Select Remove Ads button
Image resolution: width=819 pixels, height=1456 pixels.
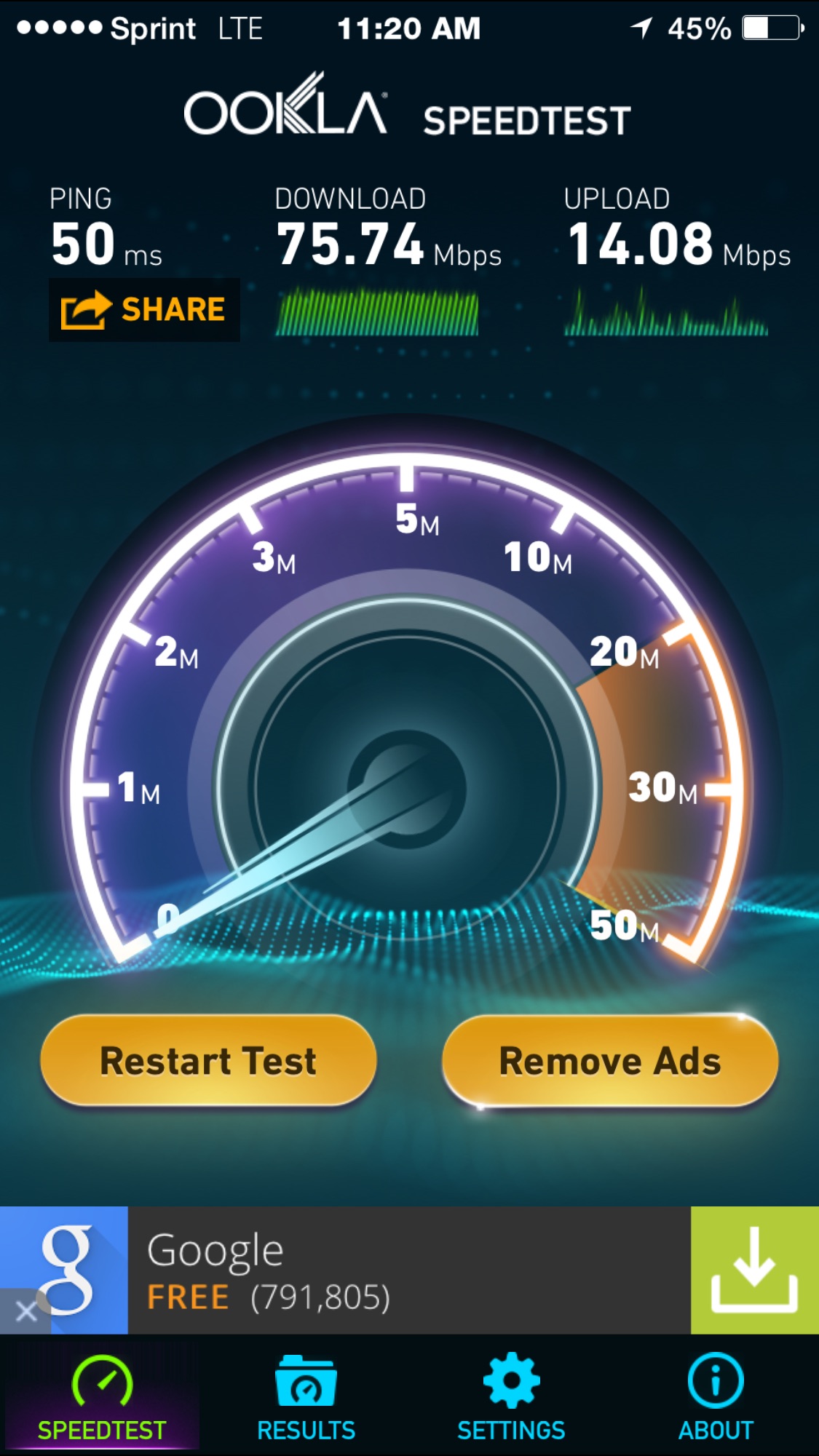click(610, 1061)
